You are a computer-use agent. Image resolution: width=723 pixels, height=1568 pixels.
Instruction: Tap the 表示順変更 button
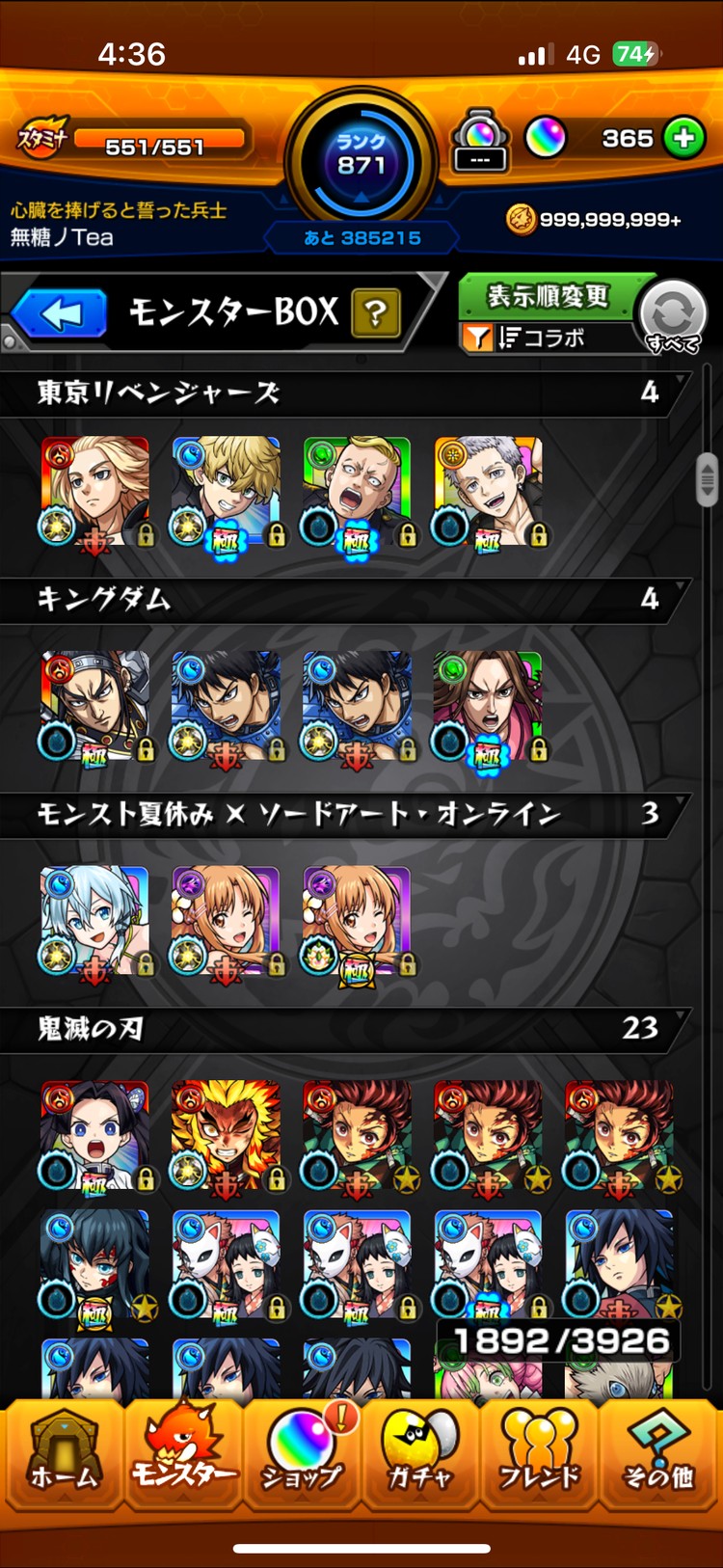click(548, 297)
